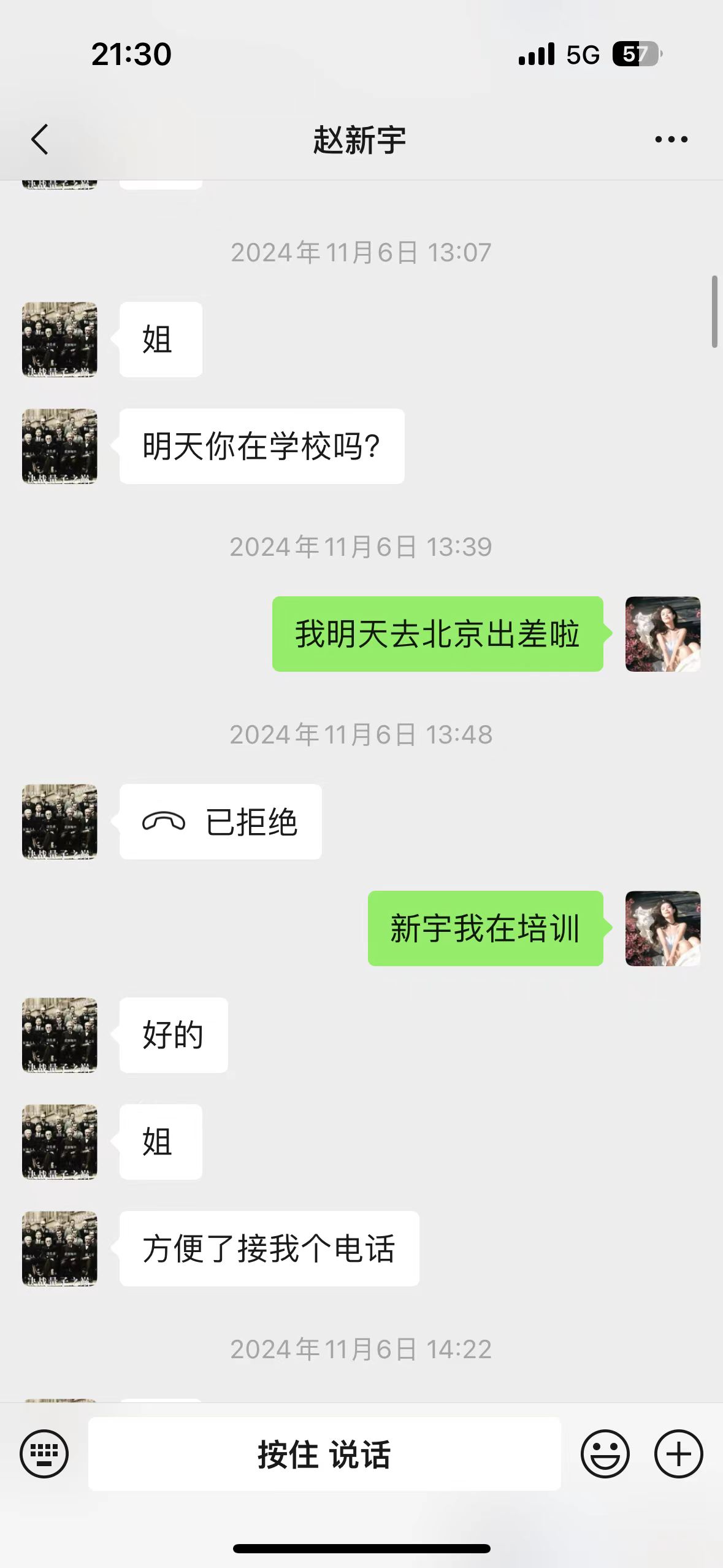The width and height of the screenshot is (723, 1568).
Task: Tap the 按住 说话 voice button
Action: (324, 1453)
